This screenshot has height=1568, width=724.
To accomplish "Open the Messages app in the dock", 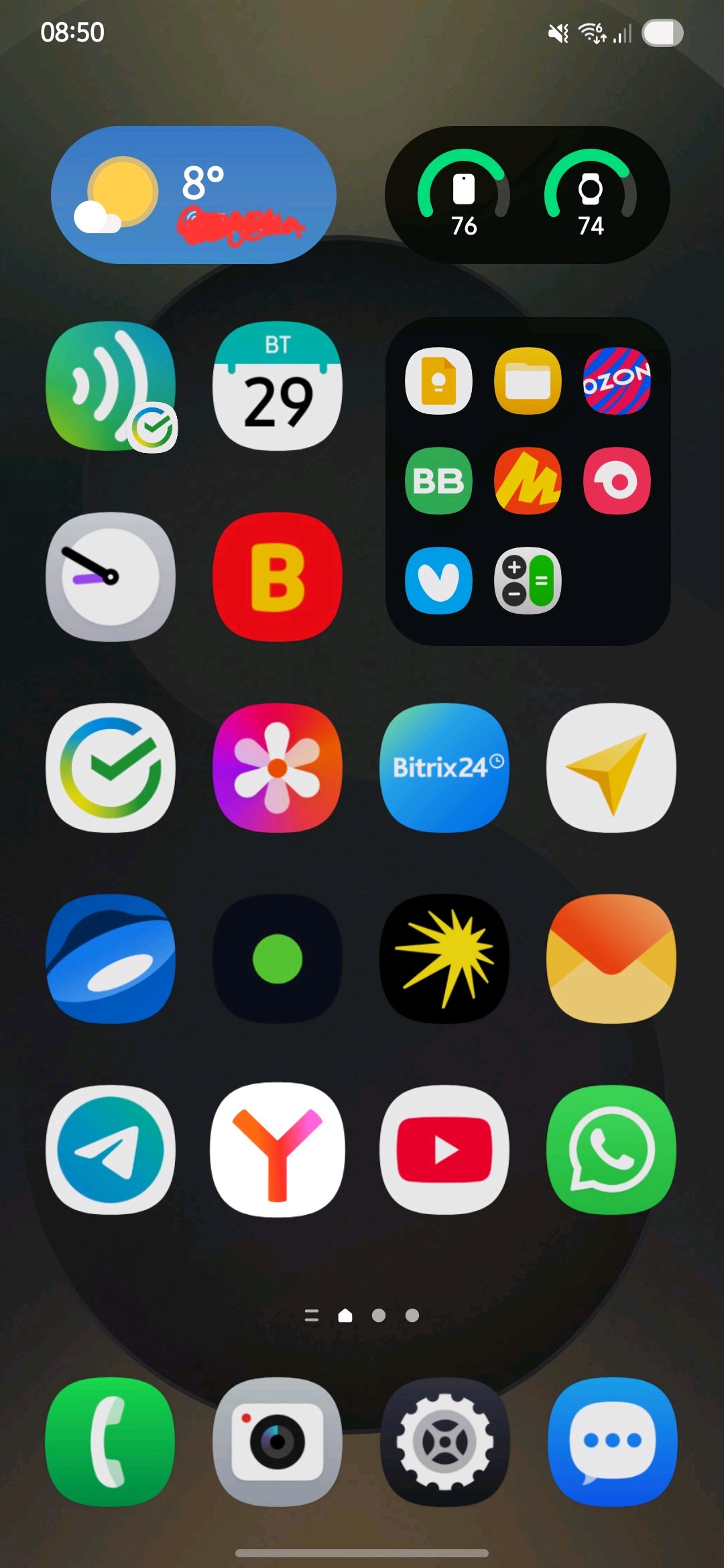I will coord(611,1442).
